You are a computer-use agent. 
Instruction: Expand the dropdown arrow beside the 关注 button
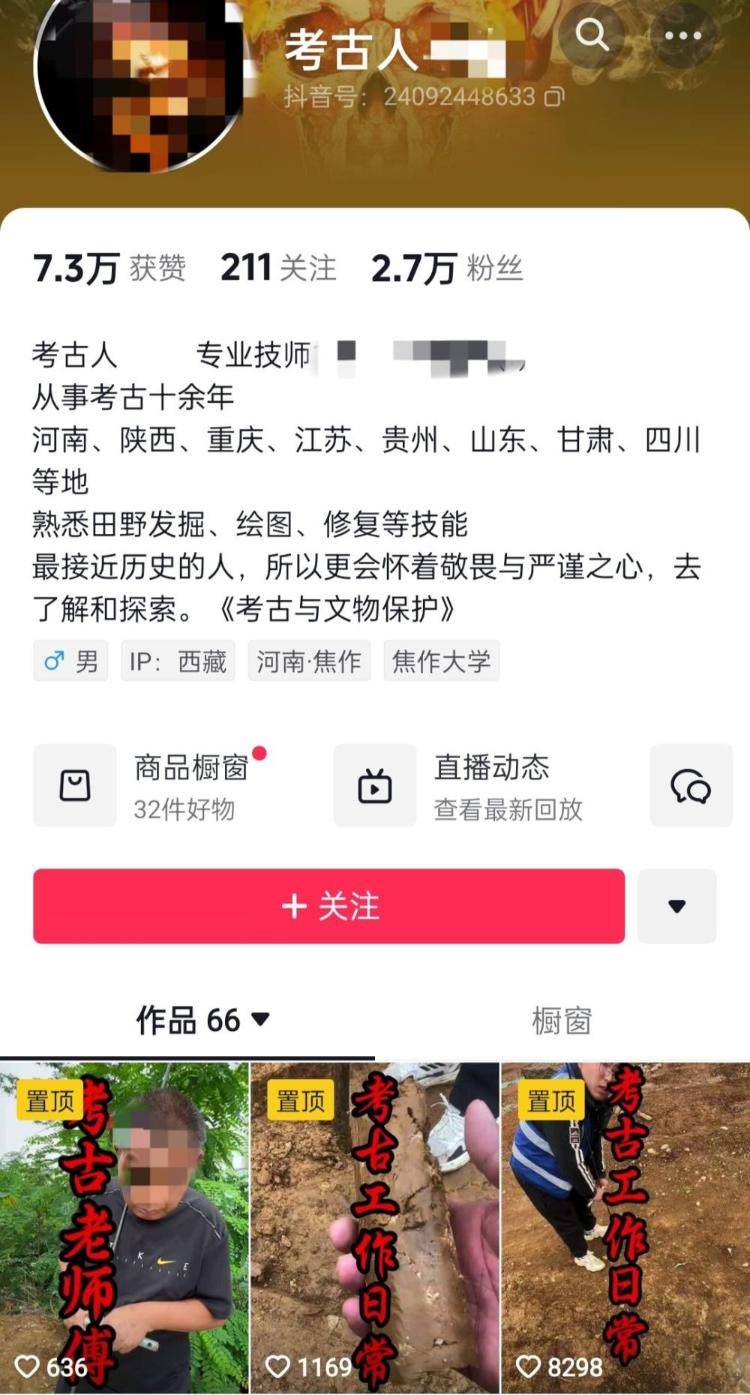coord(678,906)
